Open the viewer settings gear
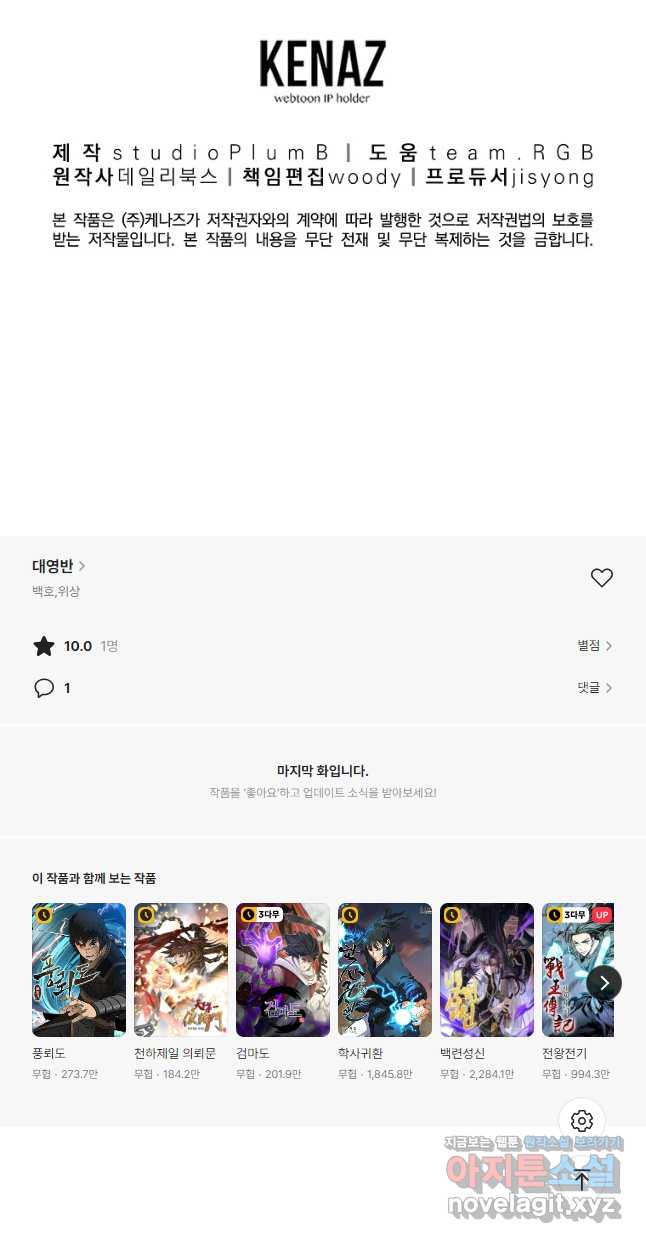This screenshot has width=646, height=1243. click(x=582, y=1121)
